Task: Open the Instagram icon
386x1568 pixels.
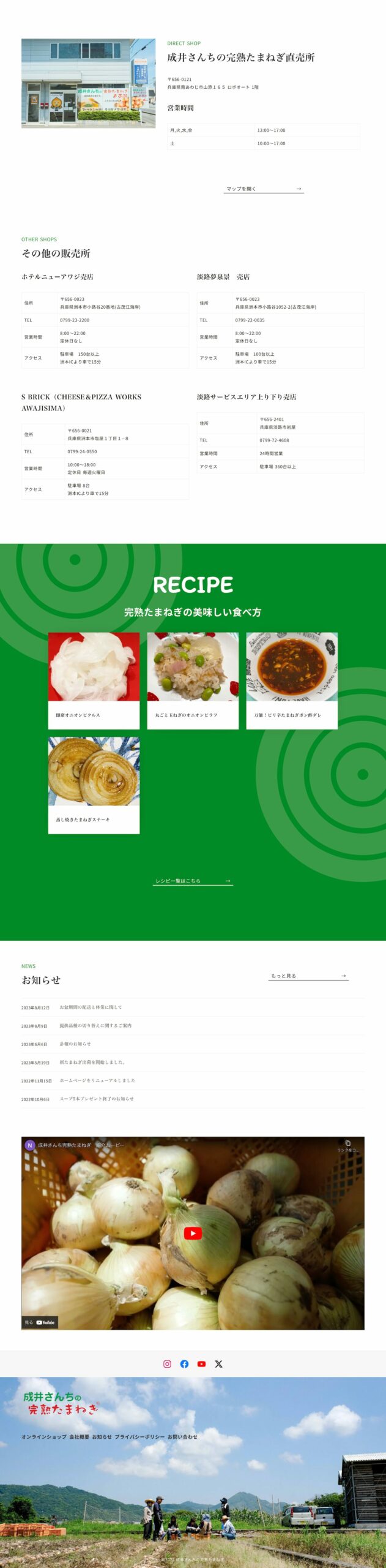Action: pyautogui.click(x=167, y=1363)
